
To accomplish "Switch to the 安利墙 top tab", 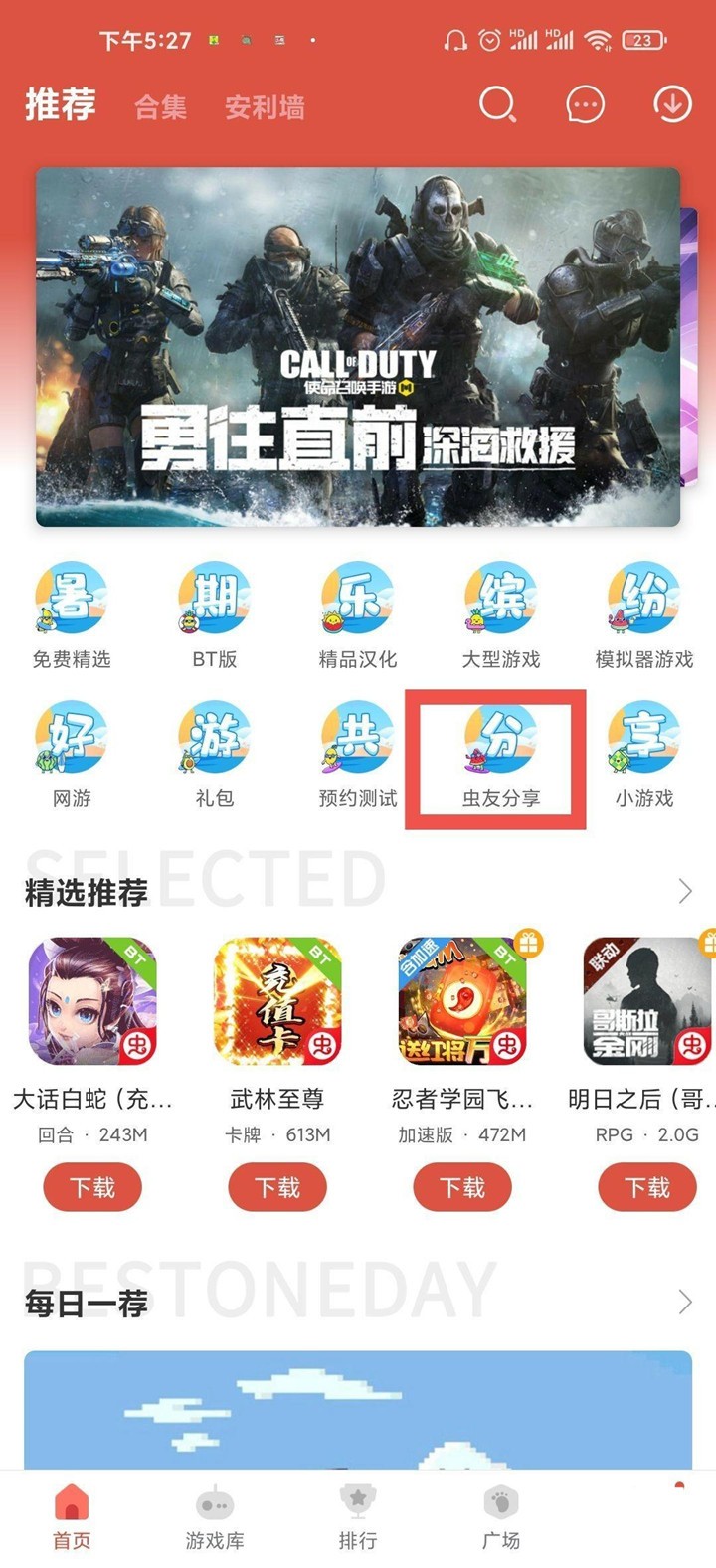I will pos(265,107).
